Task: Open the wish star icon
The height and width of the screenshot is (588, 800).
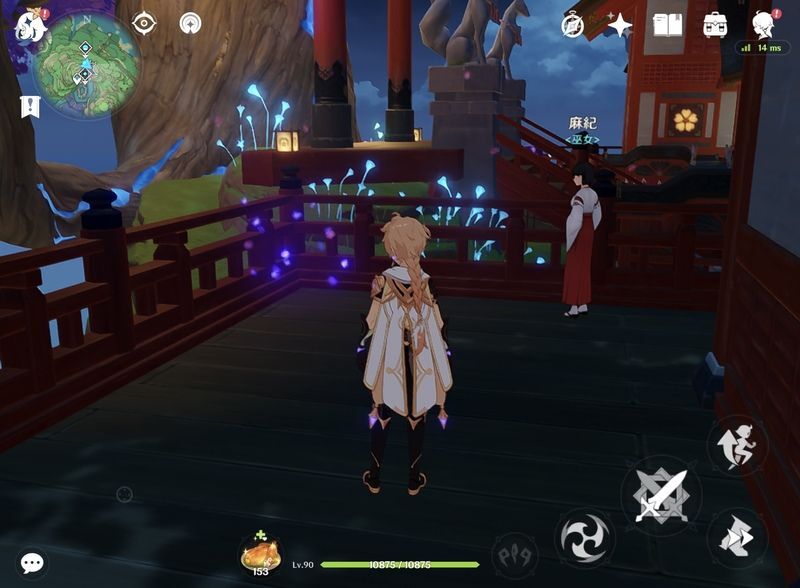Action: (620, 25)
